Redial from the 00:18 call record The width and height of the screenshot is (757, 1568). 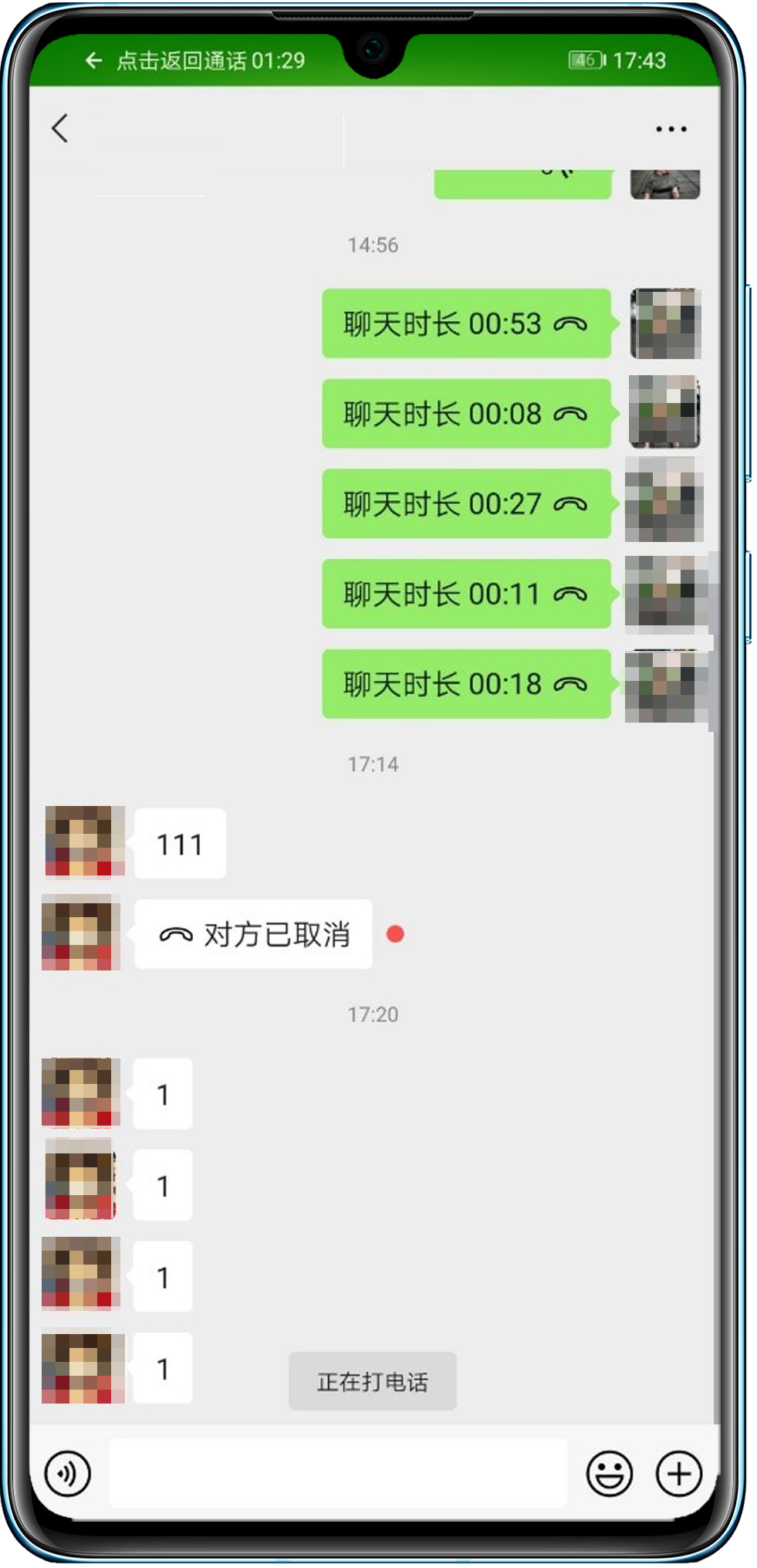(466, 684)
